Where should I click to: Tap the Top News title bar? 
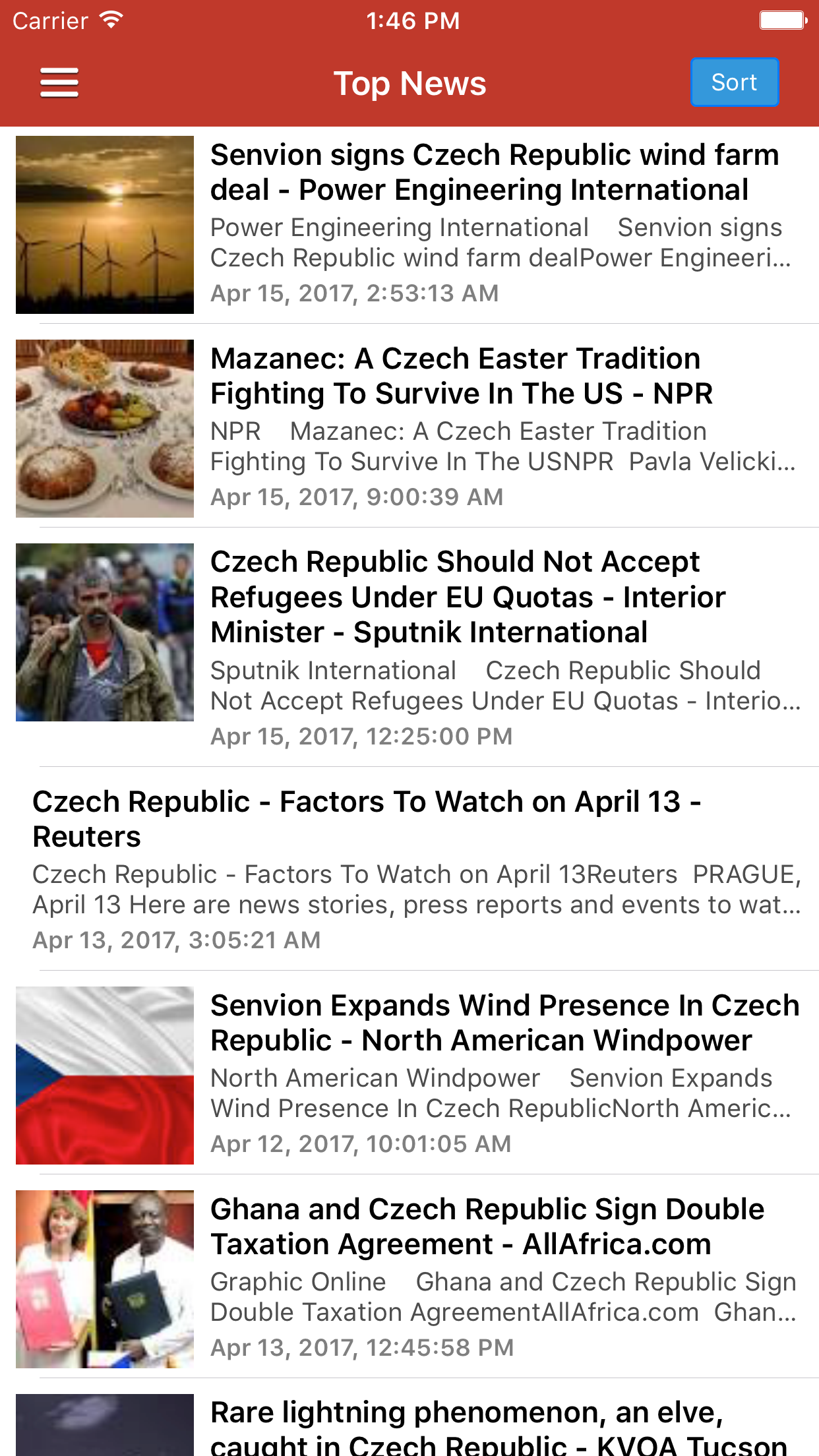[409, 82]
